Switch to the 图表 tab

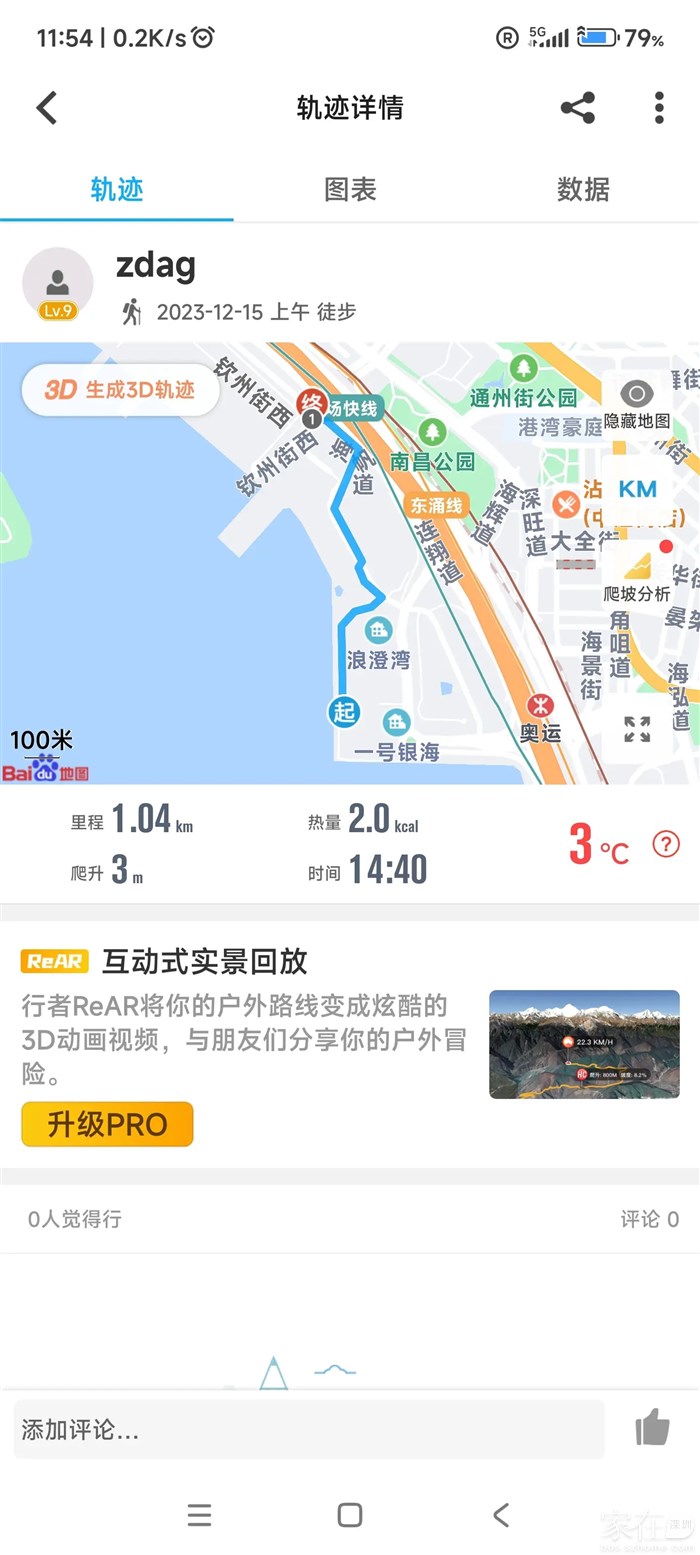(x=350, y=189)
